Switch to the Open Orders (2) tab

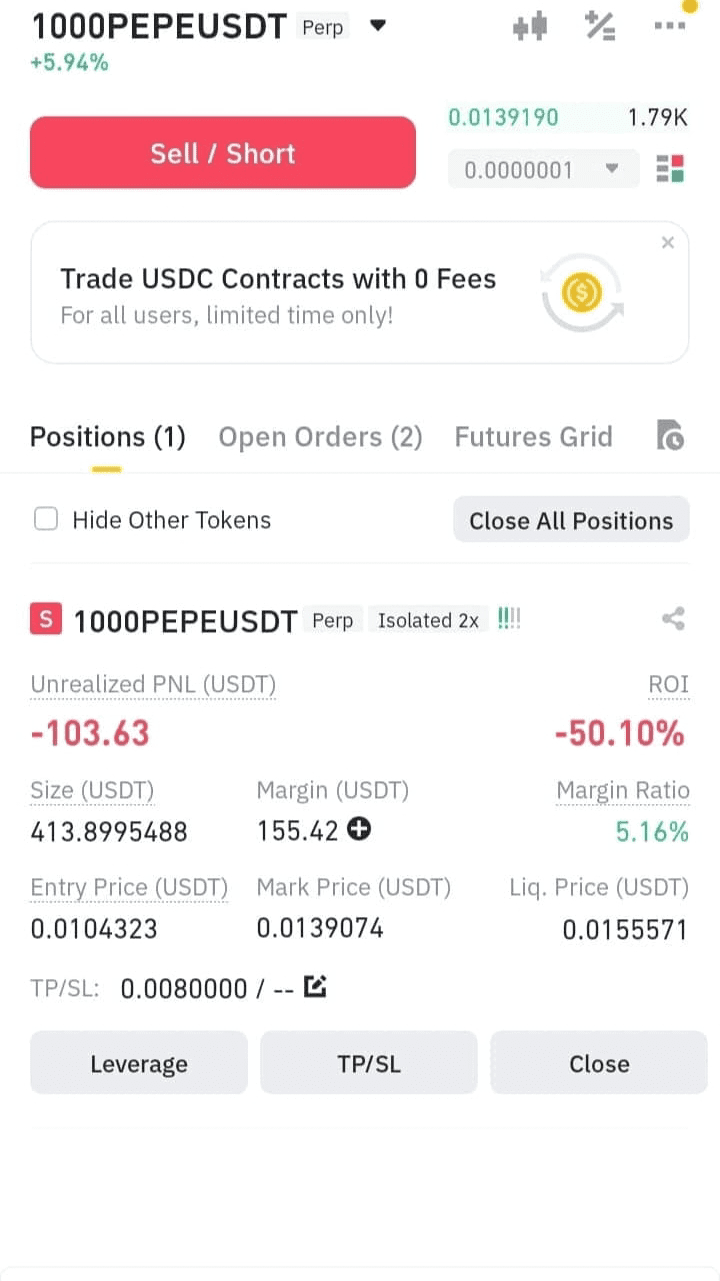pyautogui.click(x=320, y=437)
